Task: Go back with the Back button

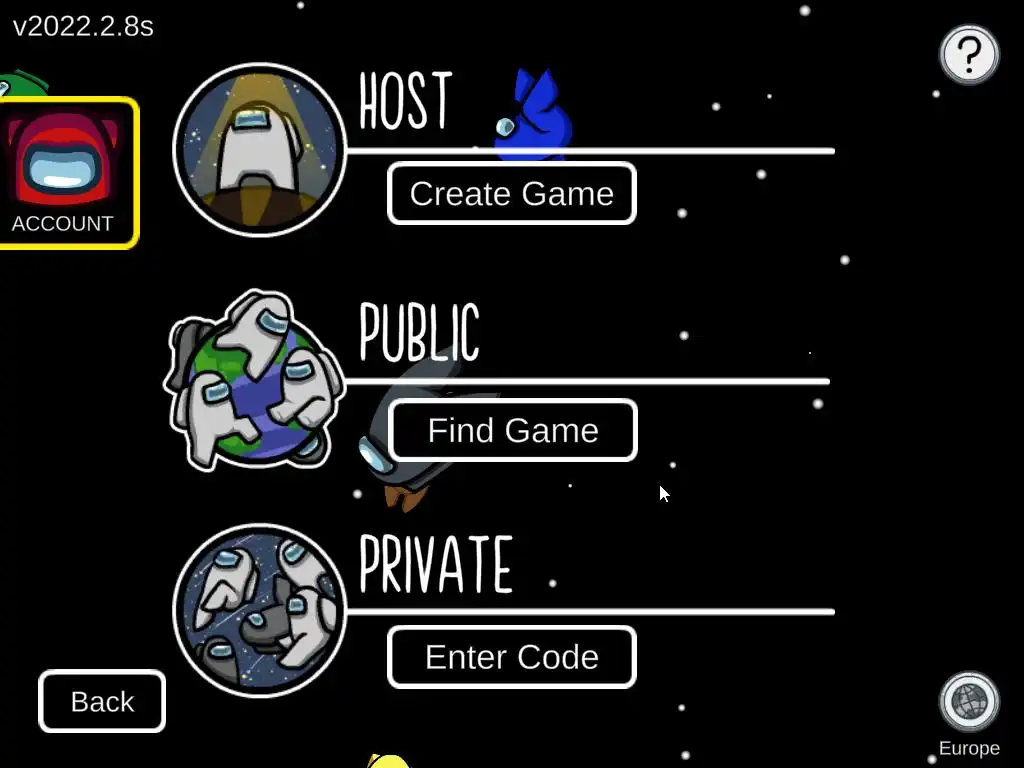Action: (102, 701)
